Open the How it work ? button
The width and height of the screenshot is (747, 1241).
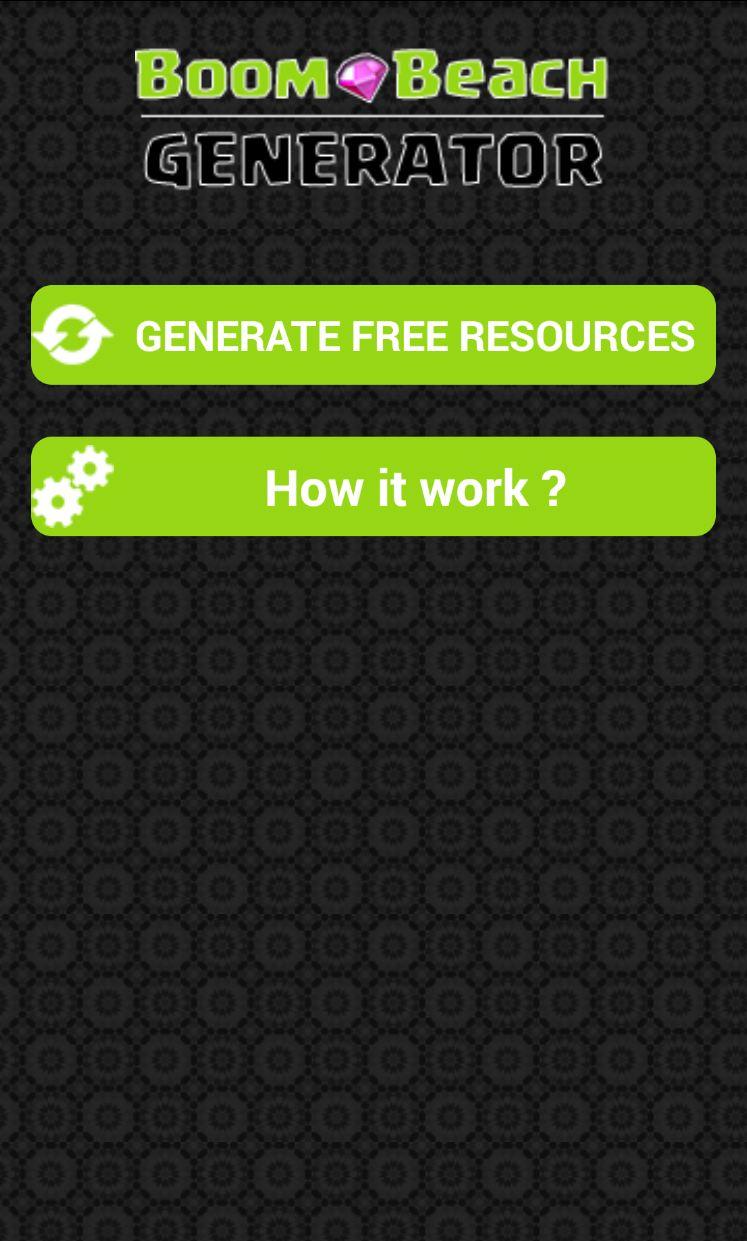373,487
